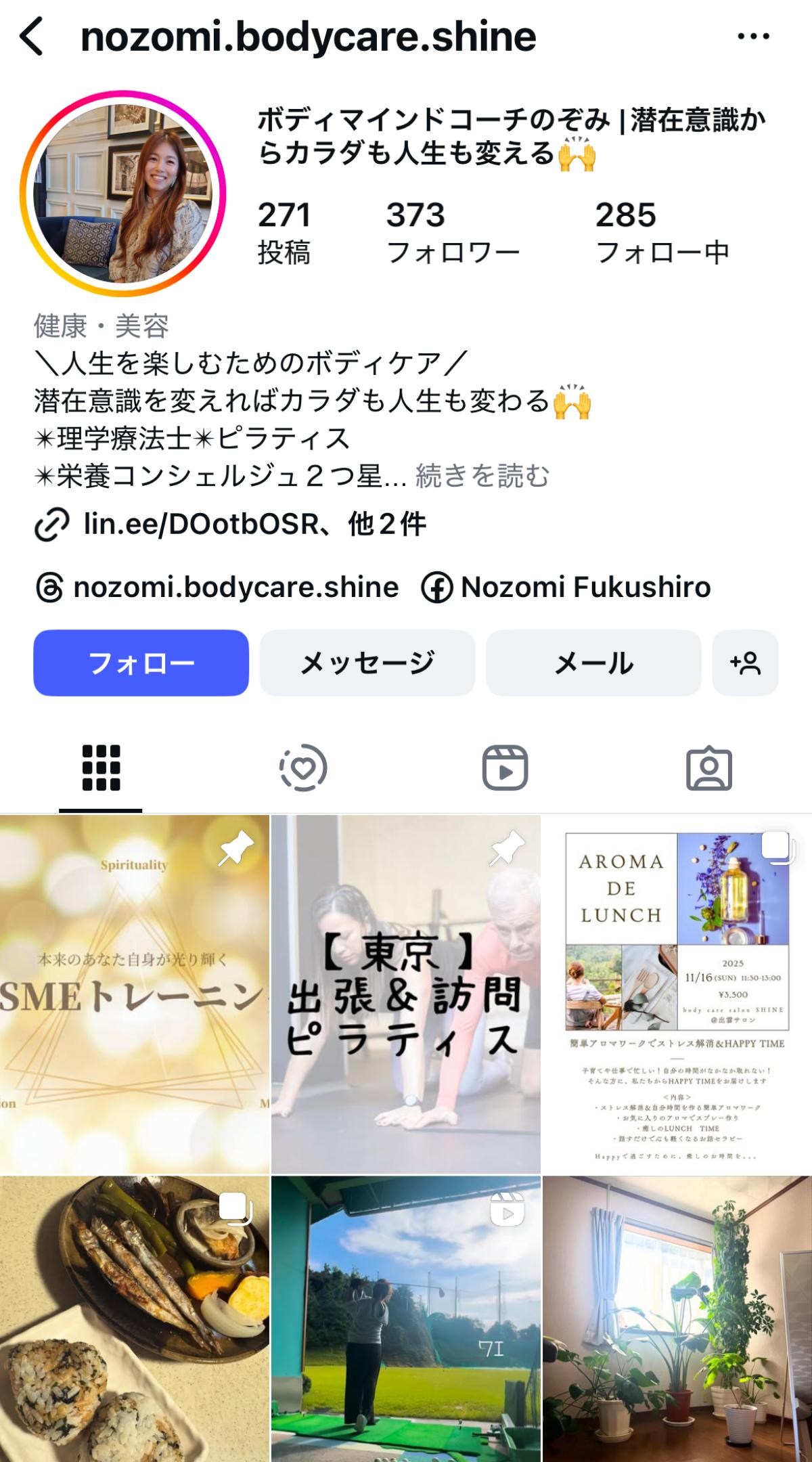
Task: Show suggested accounts with add-person icon
Action: 745,663
